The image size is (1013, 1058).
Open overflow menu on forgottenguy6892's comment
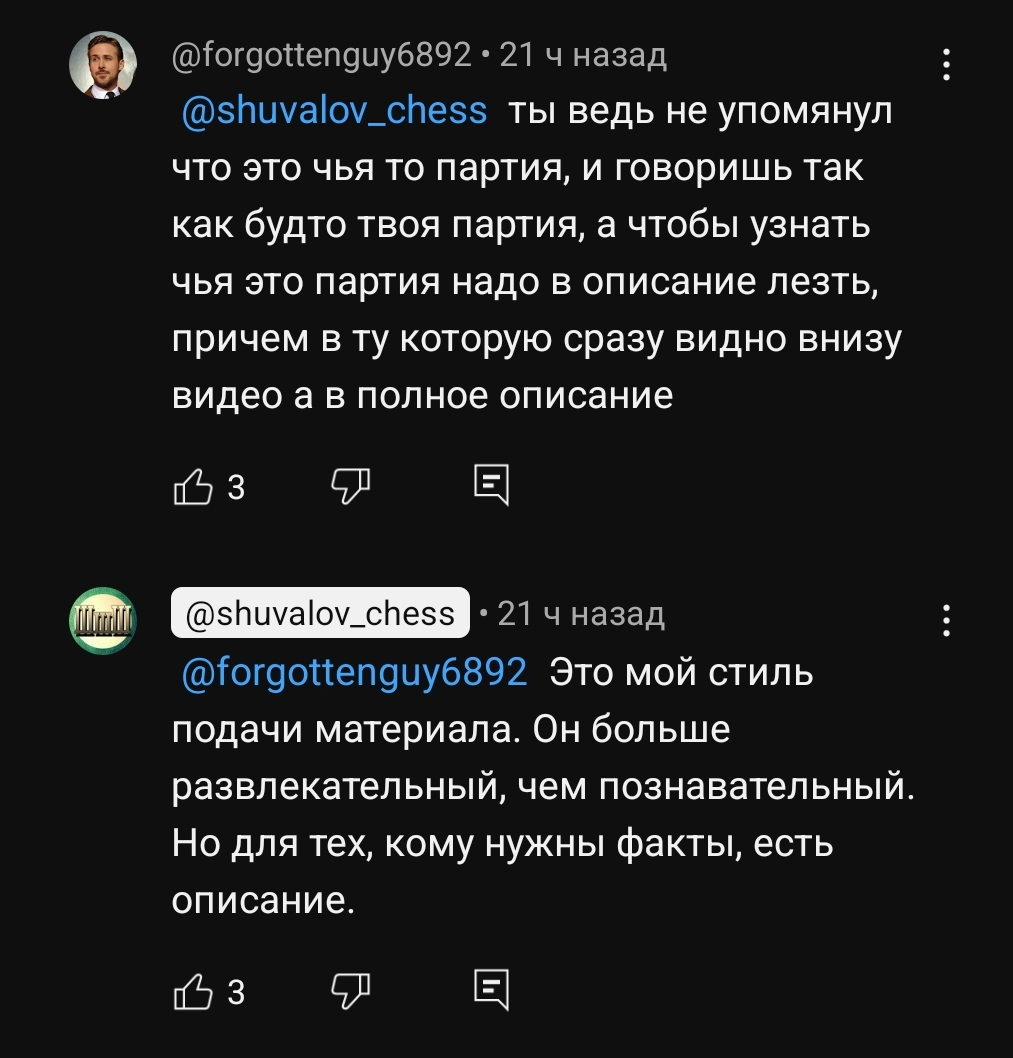pyautogui.click(x=946, y=65)
